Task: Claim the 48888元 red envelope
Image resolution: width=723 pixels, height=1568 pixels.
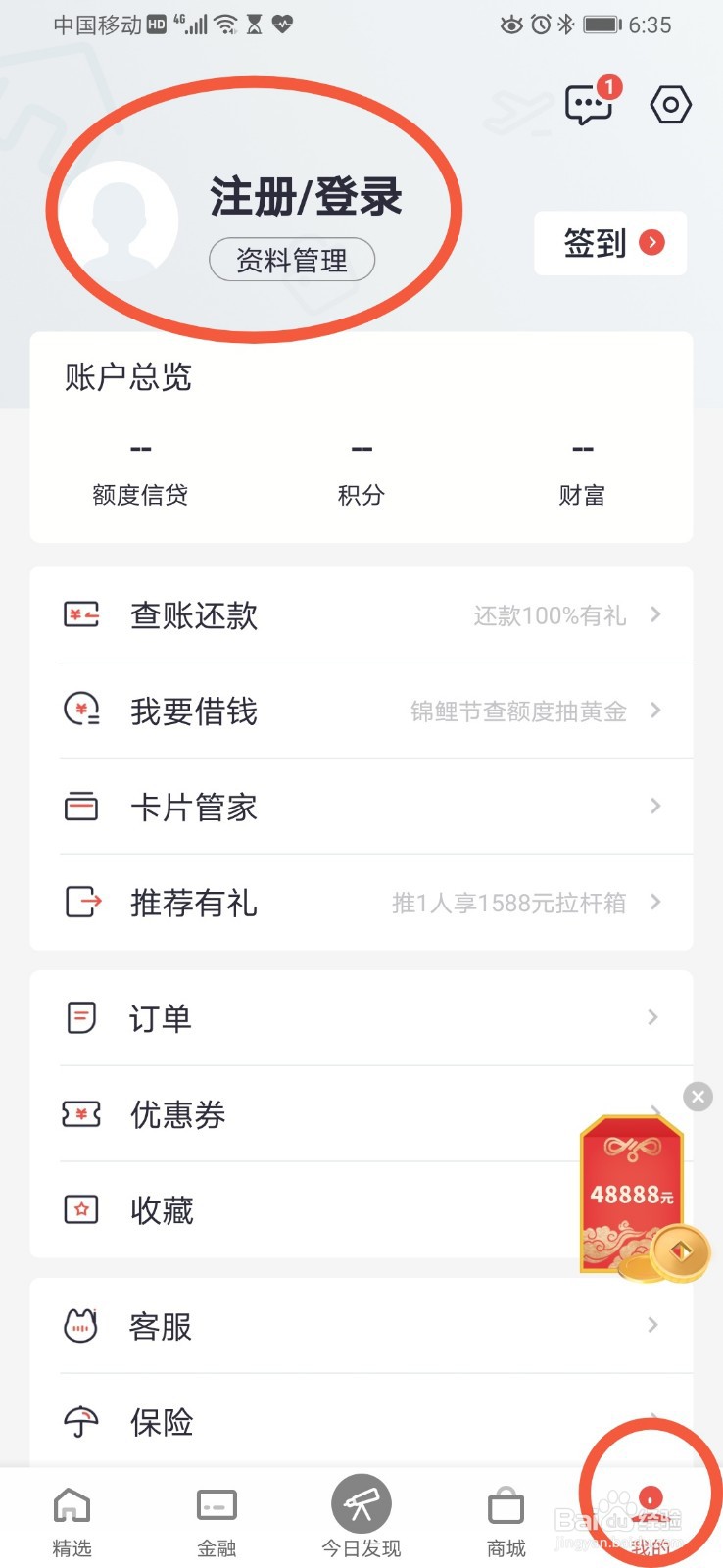Action: pos(633,1196)
